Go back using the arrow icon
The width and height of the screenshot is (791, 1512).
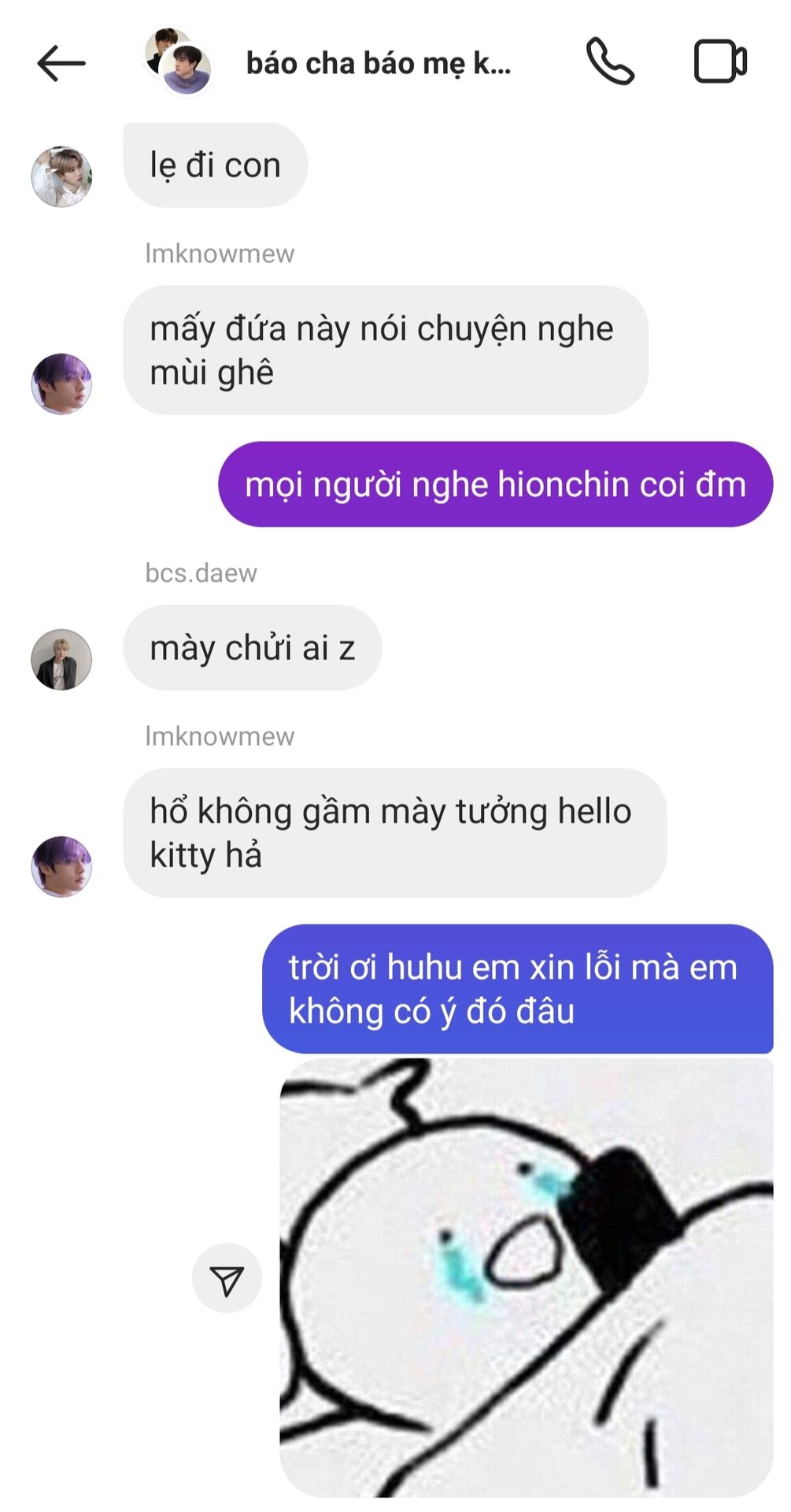click(61, 64)
